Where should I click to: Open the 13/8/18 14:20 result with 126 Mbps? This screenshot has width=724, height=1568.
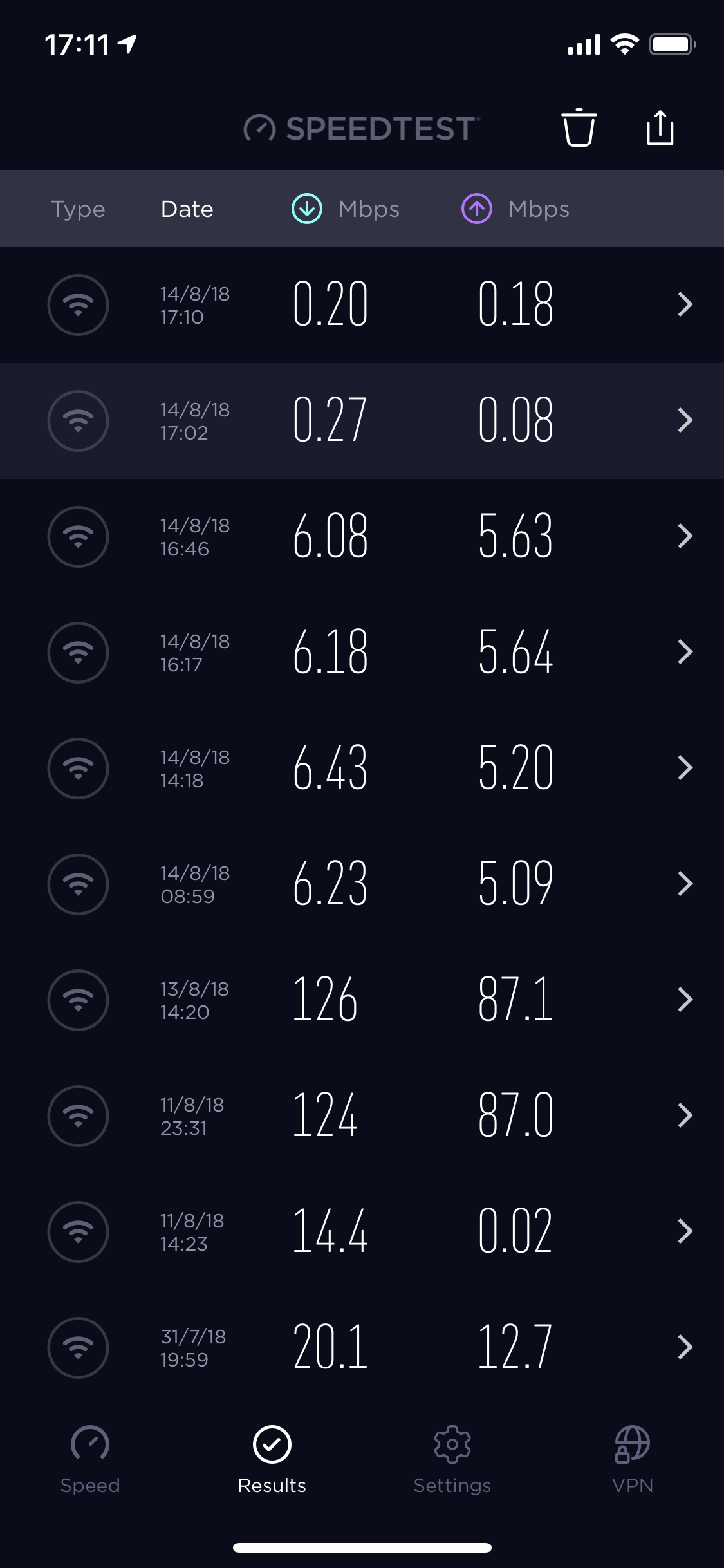point(362,1000)
